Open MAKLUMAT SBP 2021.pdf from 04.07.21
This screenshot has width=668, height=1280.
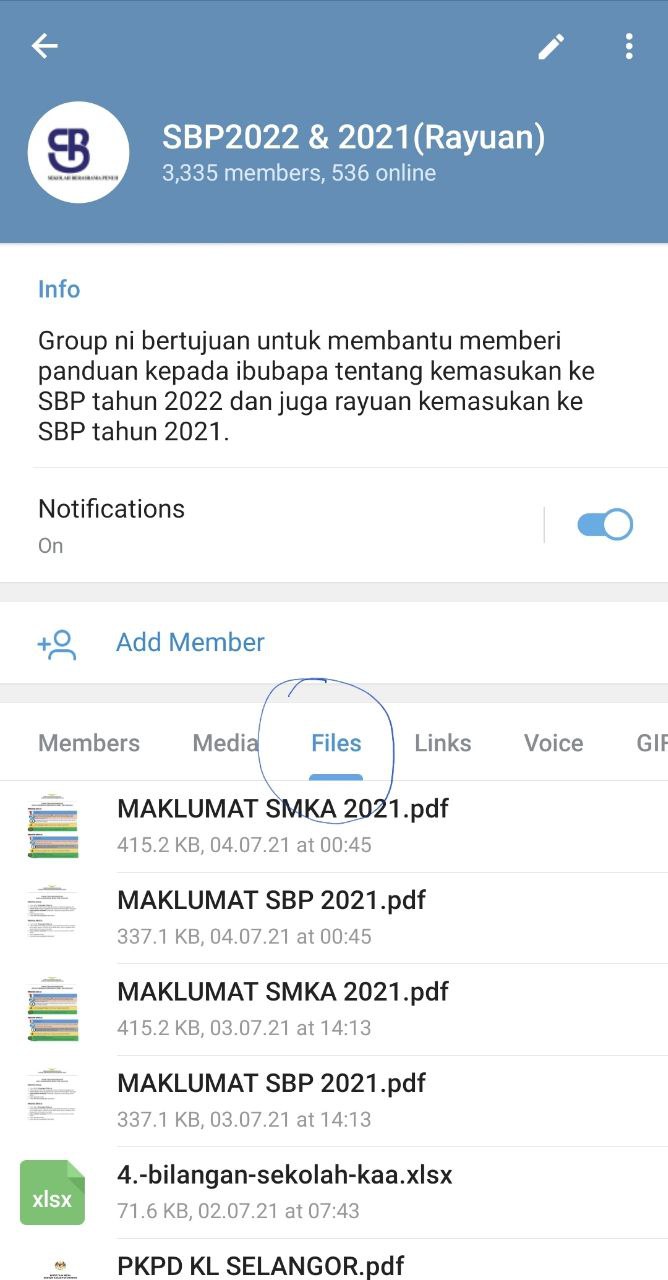click(x=271, y=916)
